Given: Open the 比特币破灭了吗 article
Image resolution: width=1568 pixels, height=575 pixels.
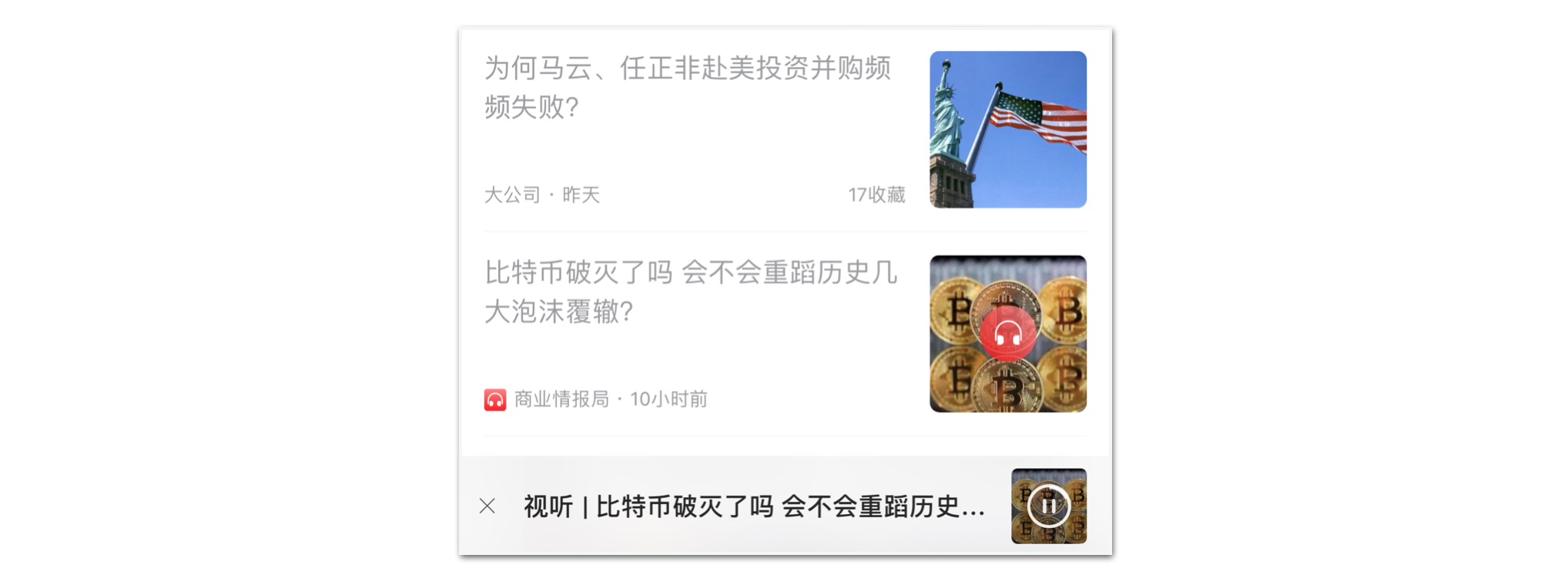Looking at the screenshot, I should (690, 291).
